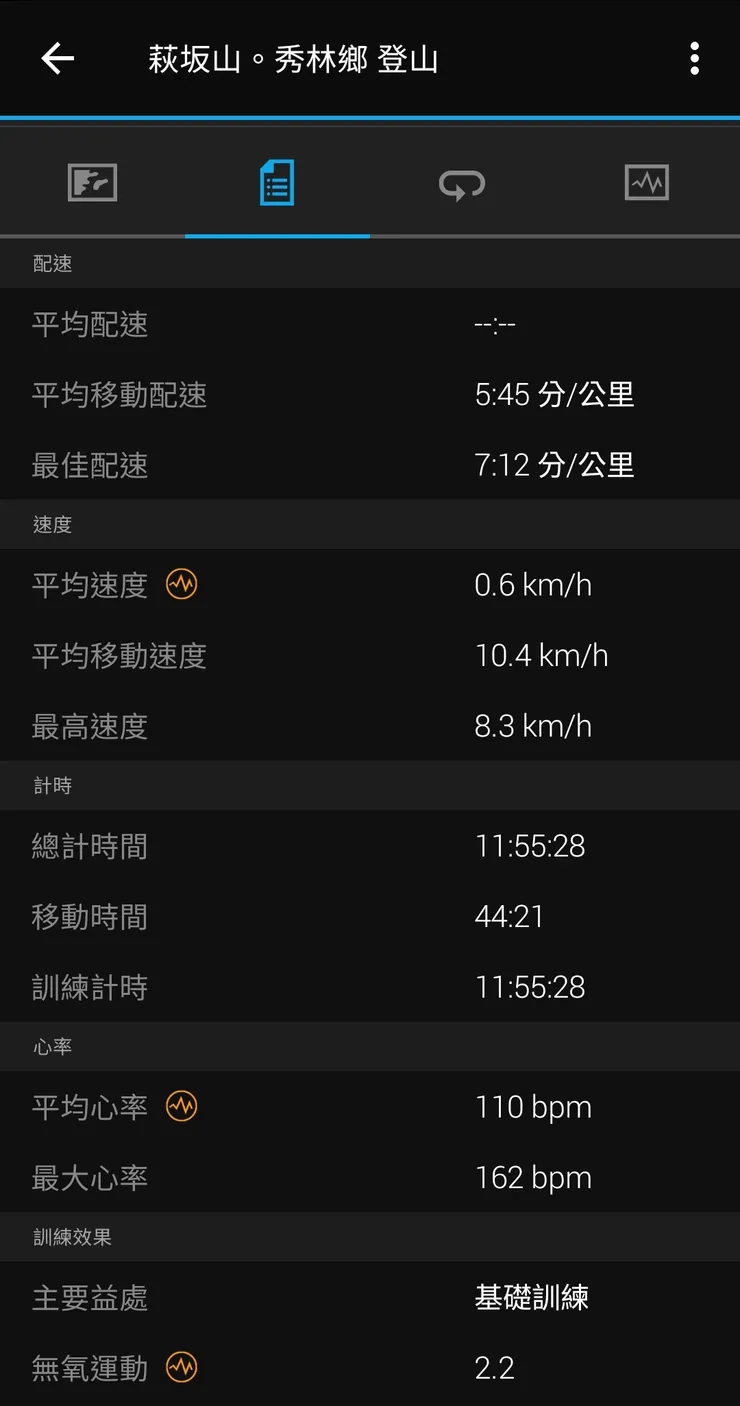The height and width of the screenshot is (1406, 740).
Task: Open the 移動時間 44:21 row
Action: [x=370, y=916]
